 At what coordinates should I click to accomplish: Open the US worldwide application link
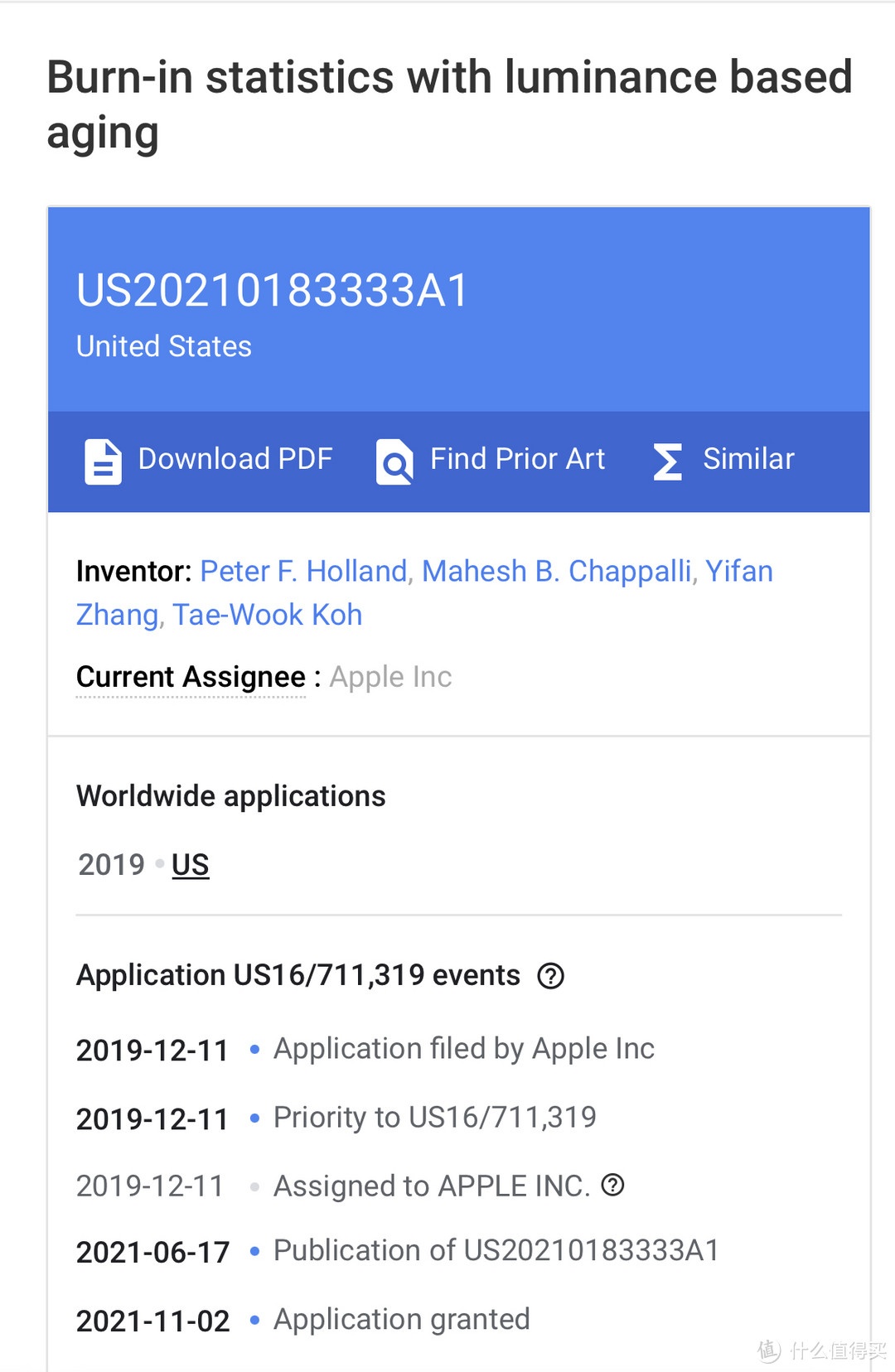190,865
